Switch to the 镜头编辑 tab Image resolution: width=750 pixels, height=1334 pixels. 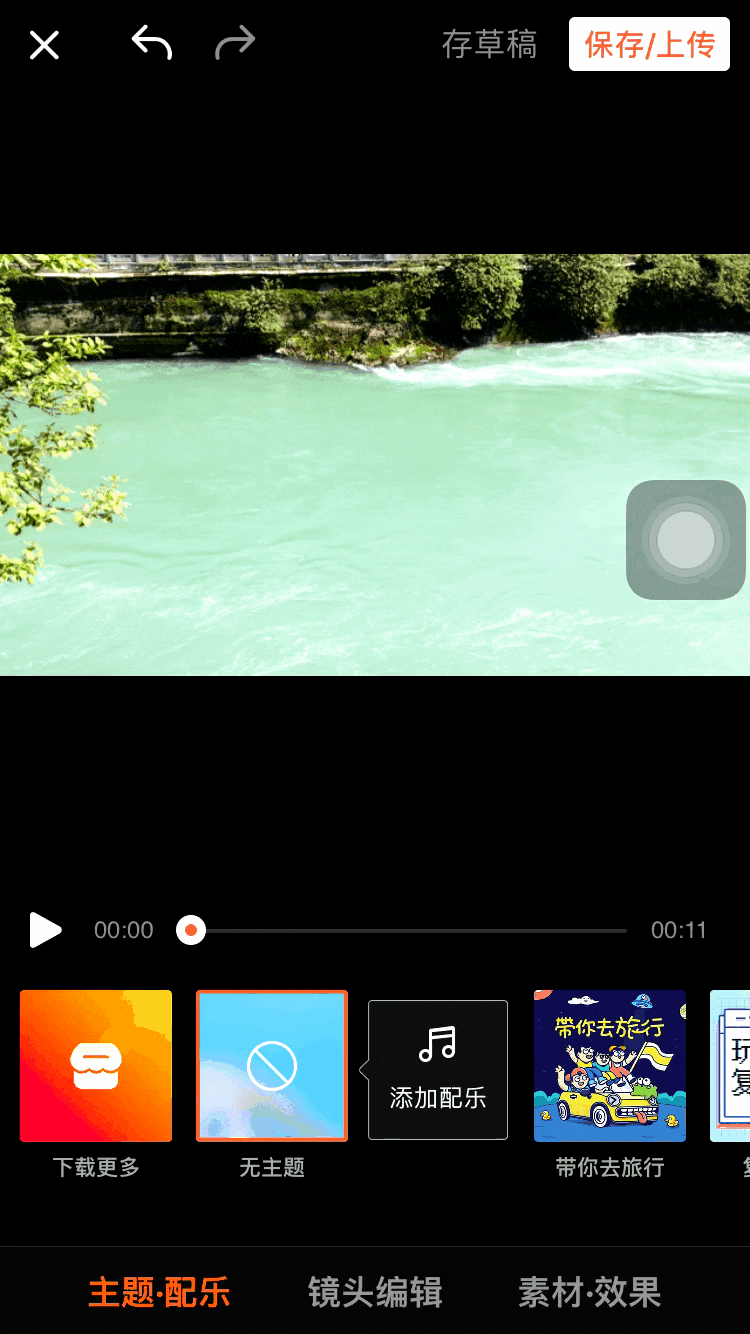click(375, 1292)
